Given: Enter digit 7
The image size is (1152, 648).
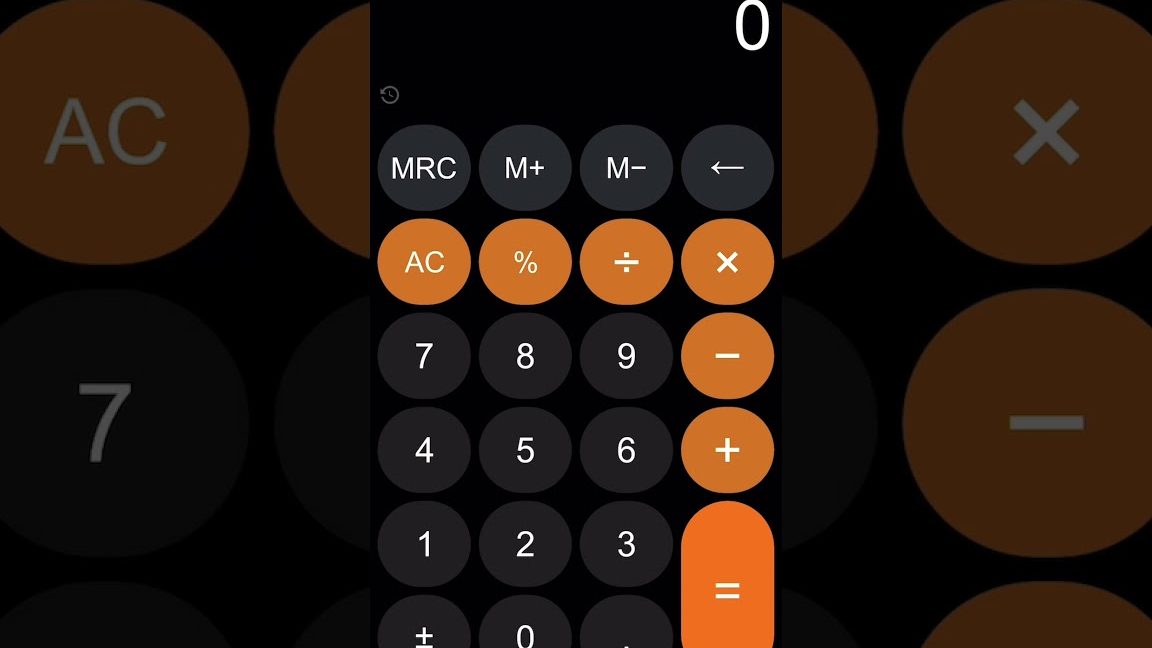Looking at the screenshot, I should (424, 356).
